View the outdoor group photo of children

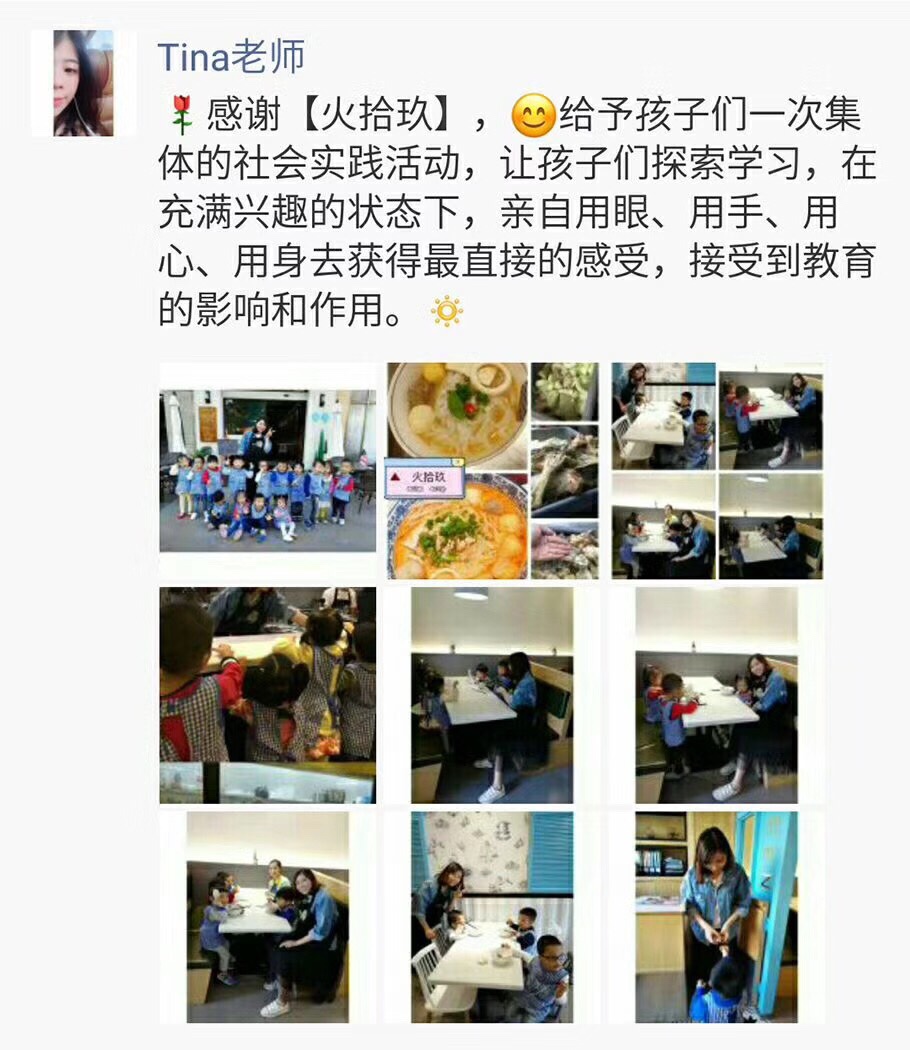(268, 470)
